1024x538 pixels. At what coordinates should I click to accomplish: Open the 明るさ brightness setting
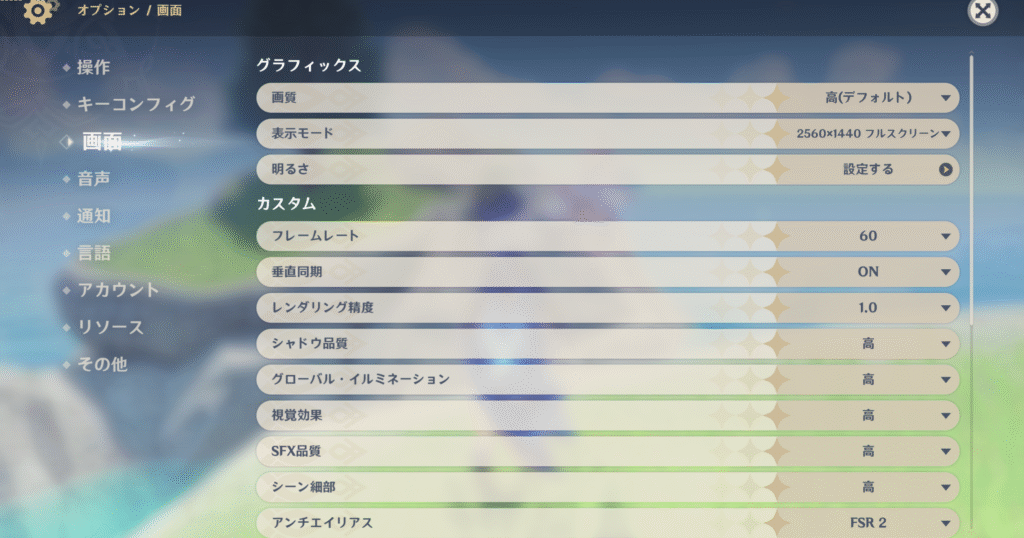pyautogui.click(x=868, y=169)
